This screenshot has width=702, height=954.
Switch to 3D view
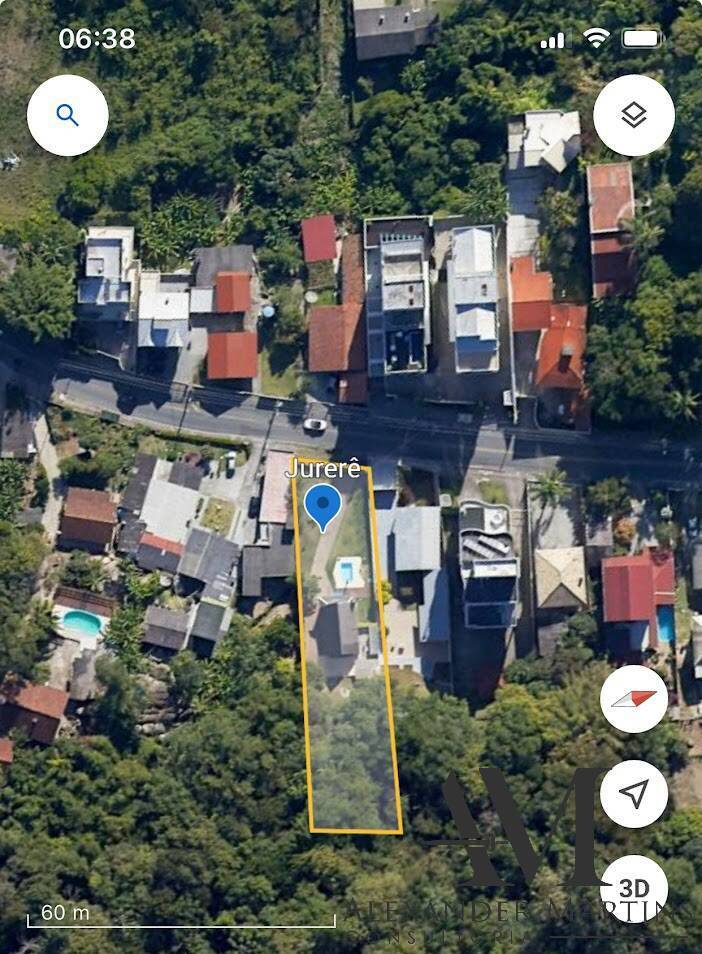pyautogui.click(x=634, y=888)
